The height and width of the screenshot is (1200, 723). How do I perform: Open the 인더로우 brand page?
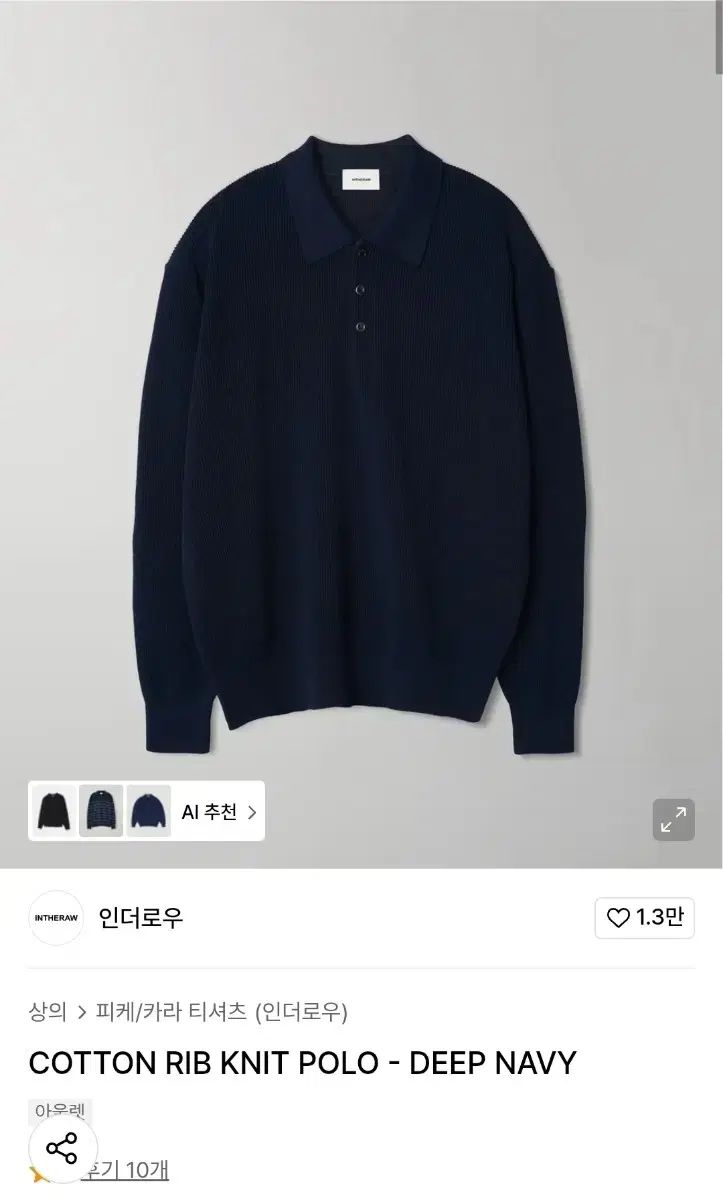click(x=141, y=917)
